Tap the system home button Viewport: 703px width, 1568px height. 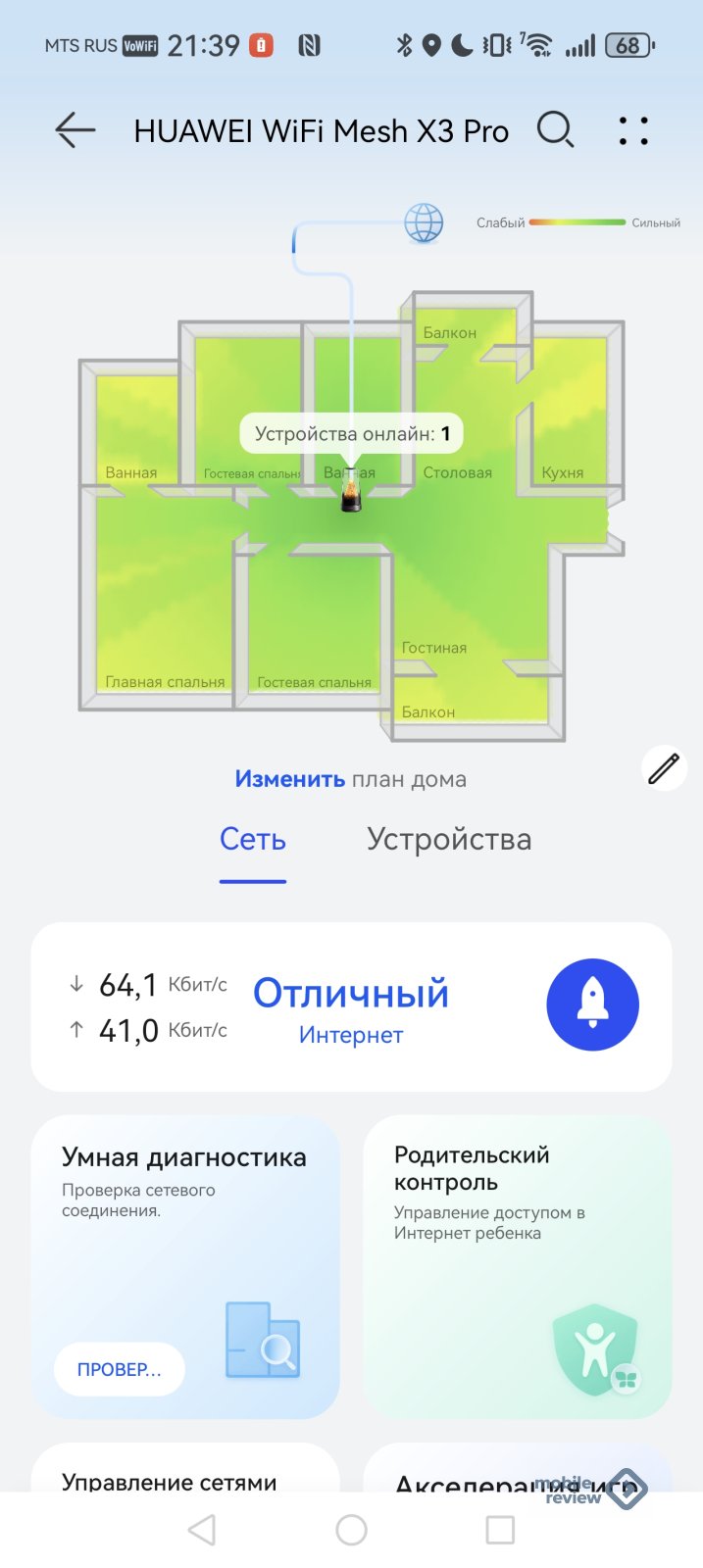[x=351, y=1530]
